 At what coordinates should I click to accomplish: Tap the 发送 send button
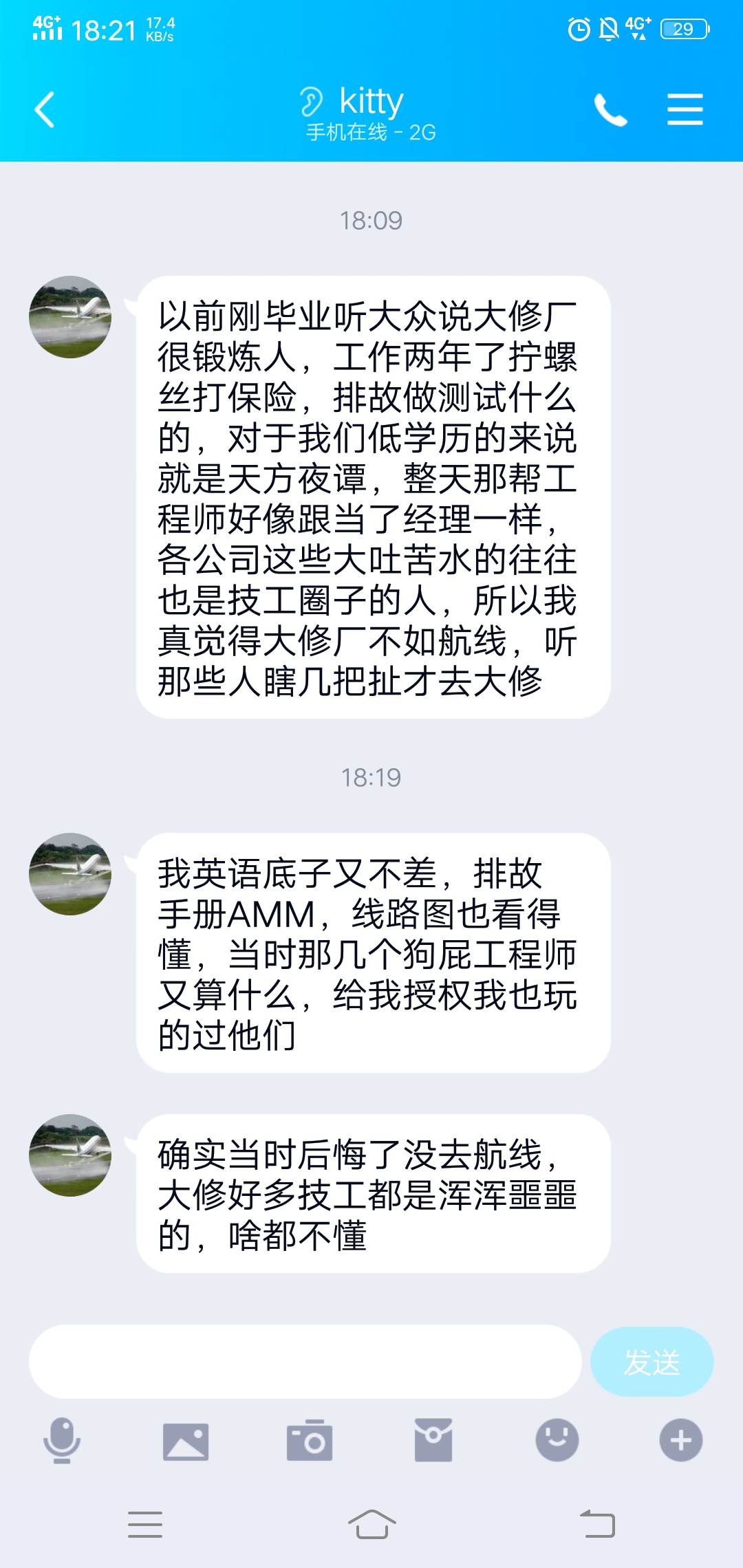click(x=652, y=1362)
